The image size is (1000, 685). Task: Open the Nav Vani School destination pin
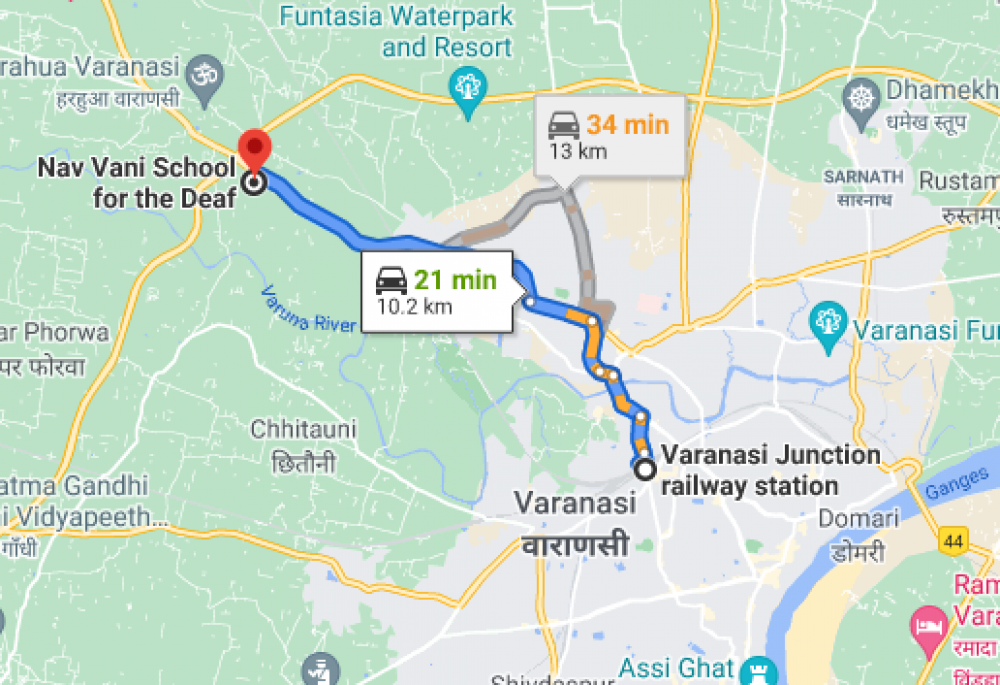255,152
